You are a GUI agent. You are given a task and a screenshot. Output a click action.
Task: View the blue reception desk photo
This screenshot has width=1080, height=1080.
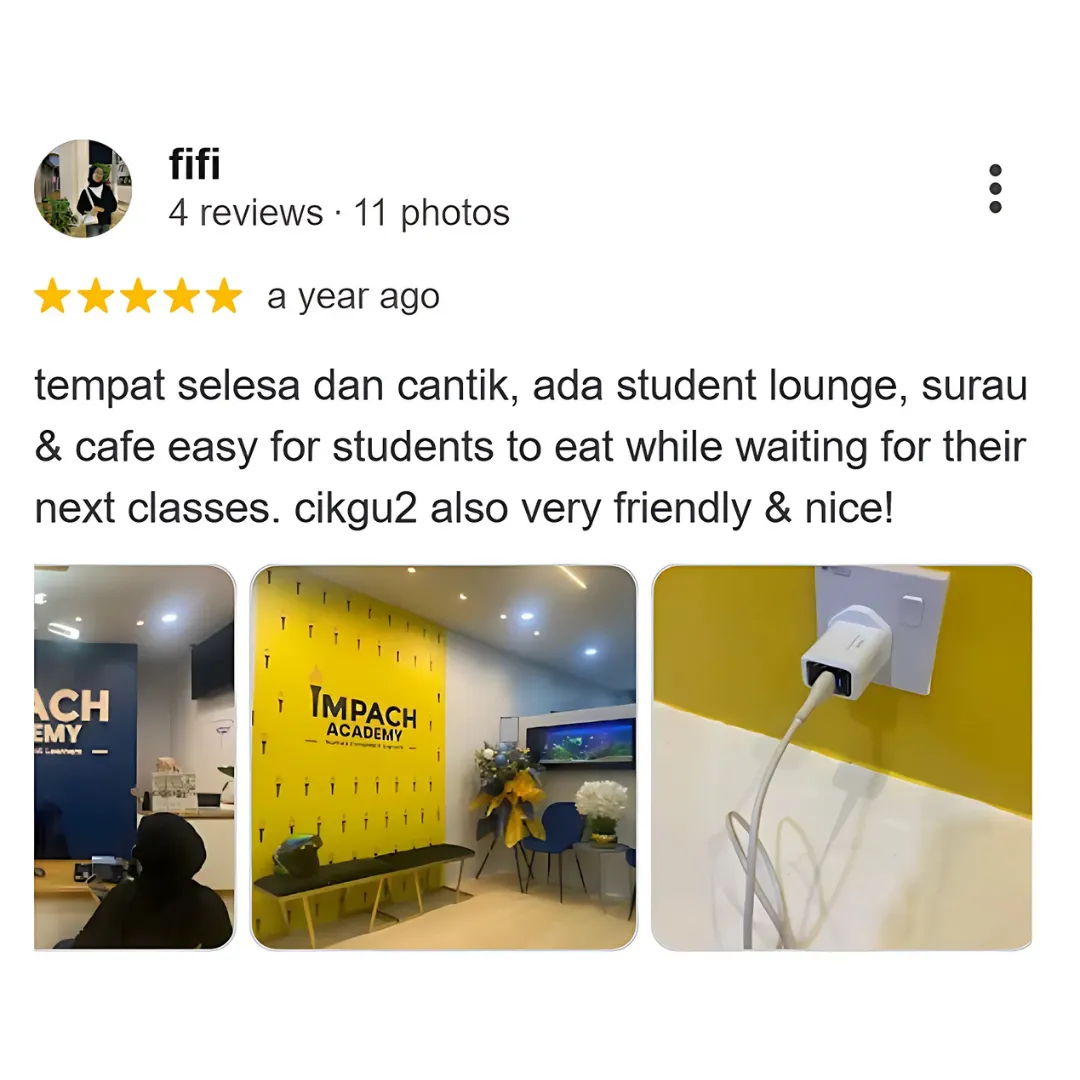[x=135, y=757]
